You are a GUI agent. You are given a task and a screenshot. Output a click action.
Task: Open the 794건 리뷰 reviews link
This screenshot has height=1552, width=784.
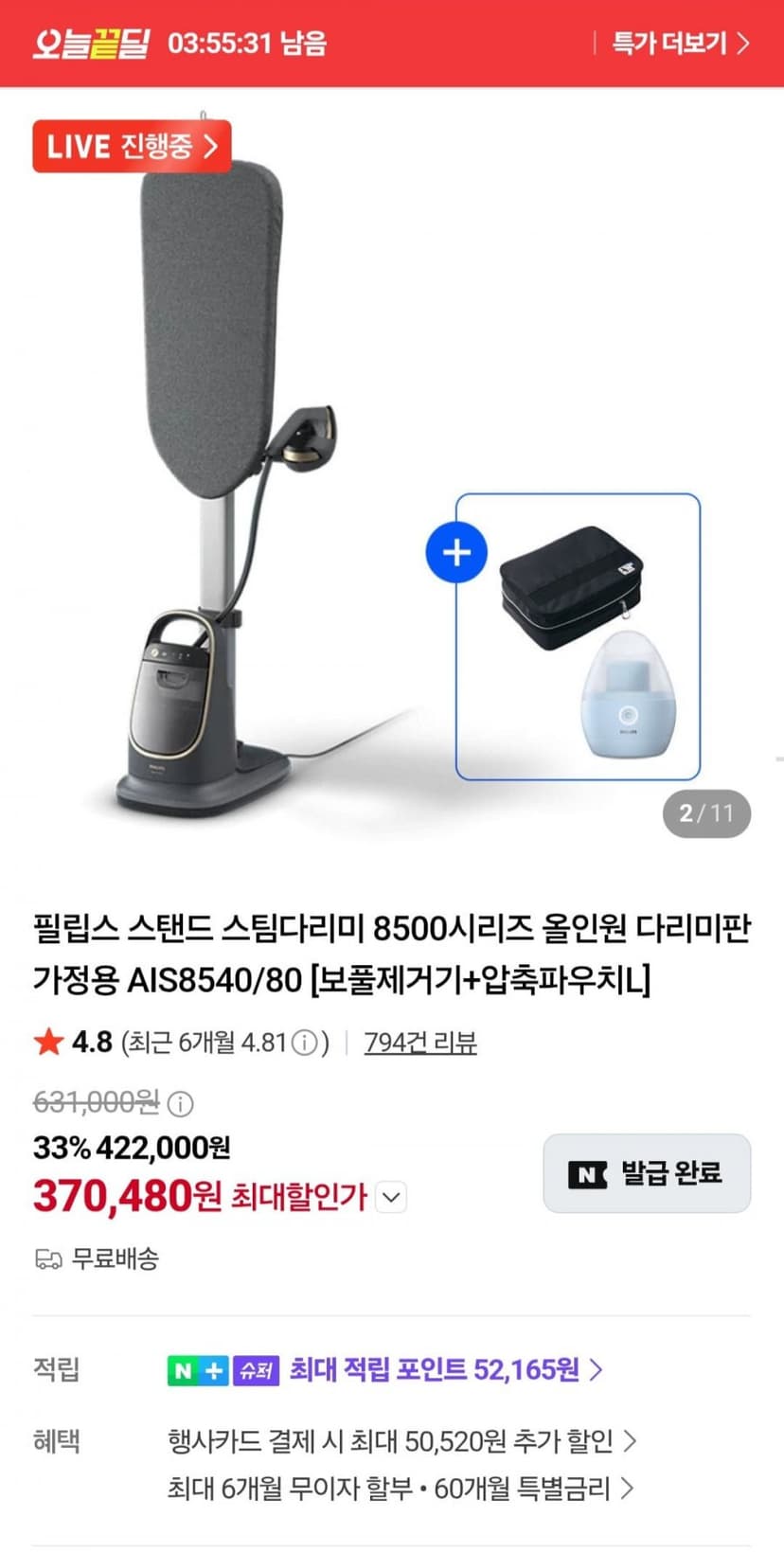(x=420, y=1043)
